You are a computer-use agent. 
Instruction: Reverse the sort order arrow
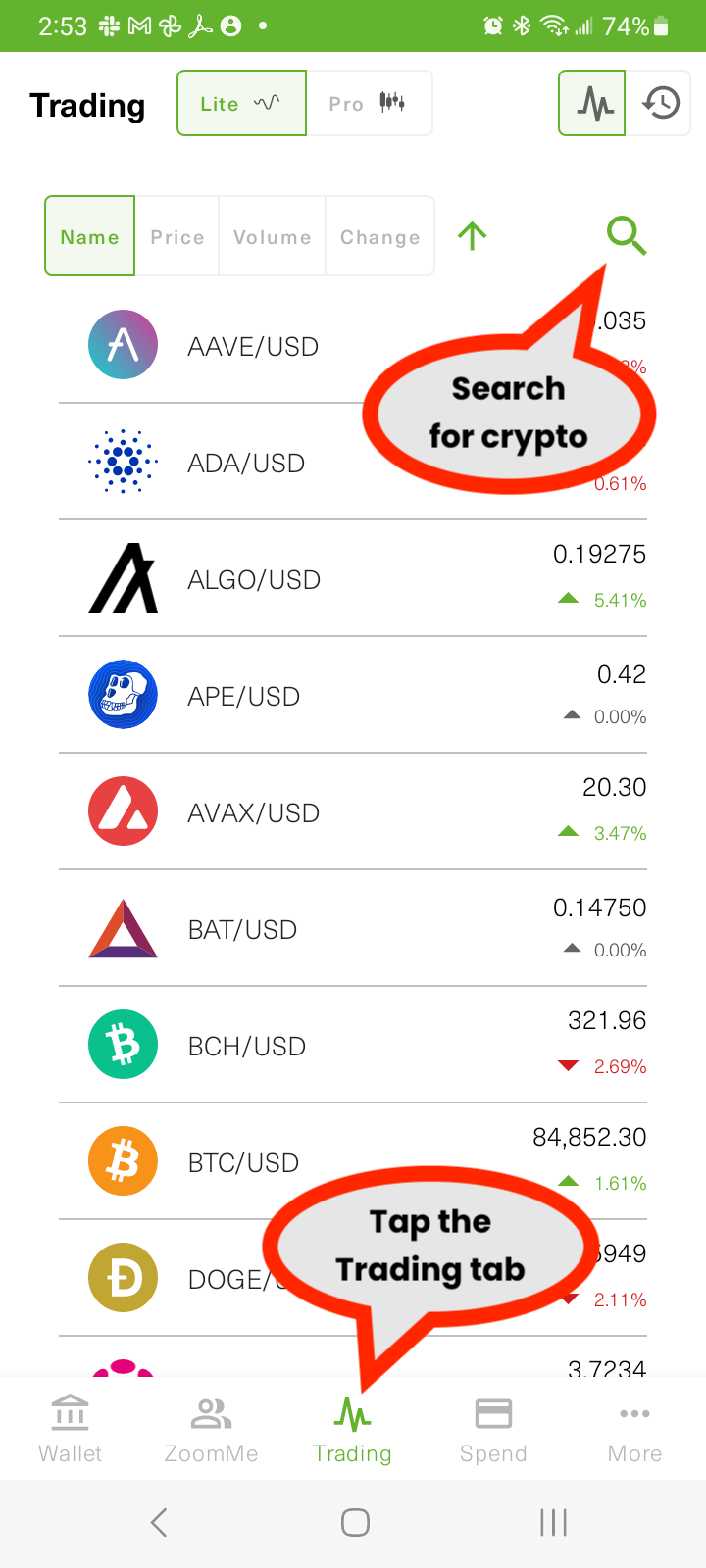pos(472,236)
